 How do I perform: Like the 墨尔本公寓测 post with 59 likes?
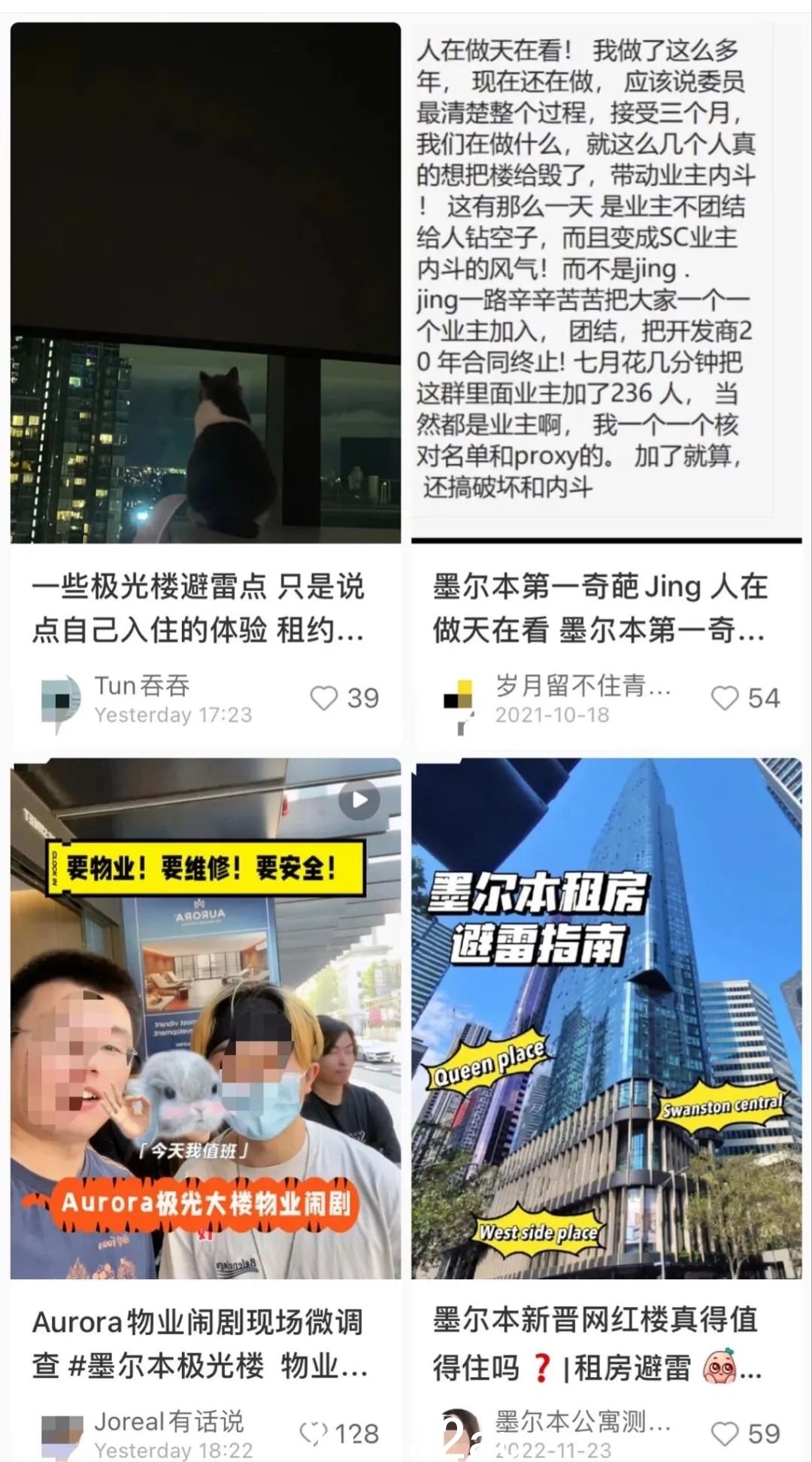725,1433
